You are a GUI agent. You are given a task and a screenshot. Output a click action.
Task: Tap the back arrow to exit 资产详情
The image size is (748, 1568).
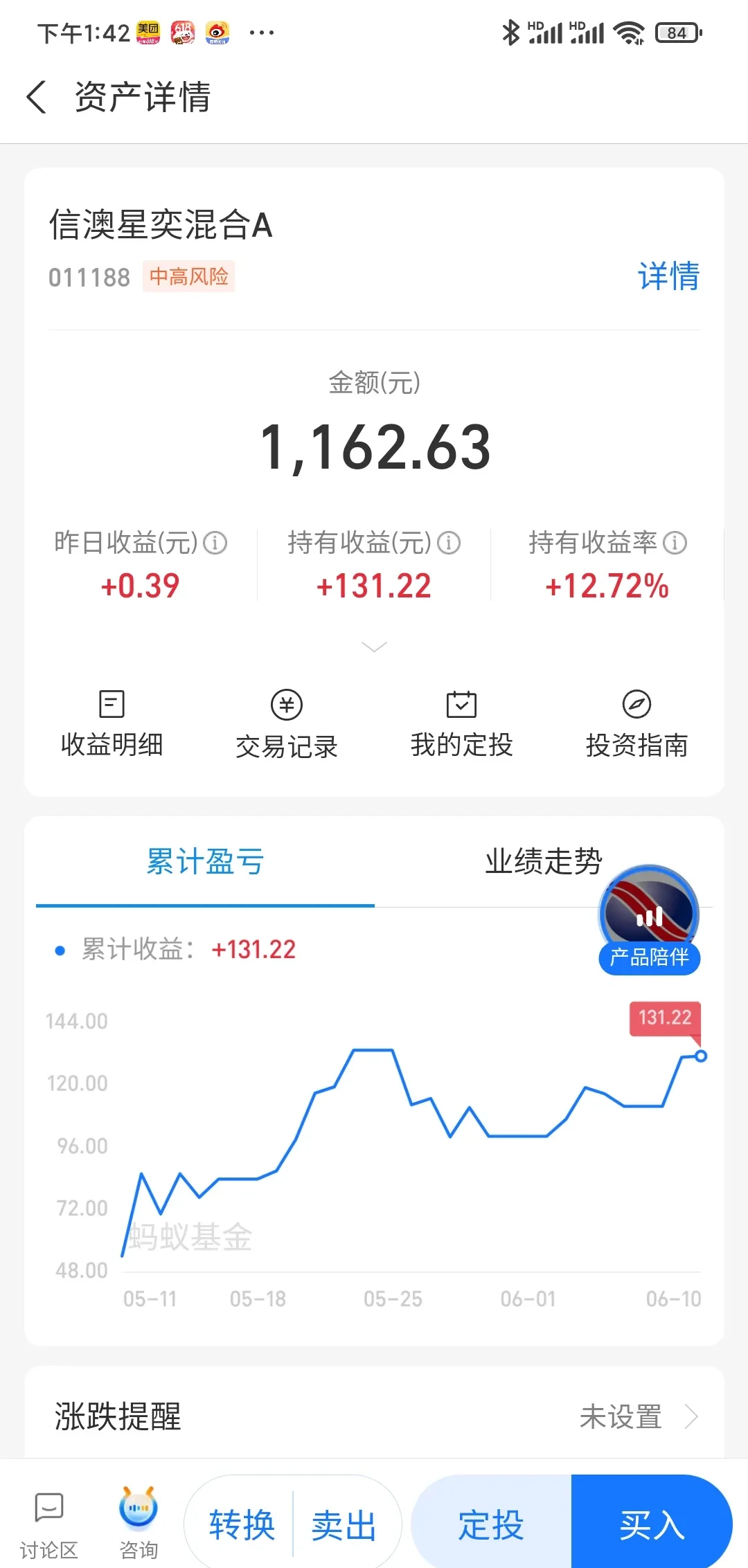point(36,98)
